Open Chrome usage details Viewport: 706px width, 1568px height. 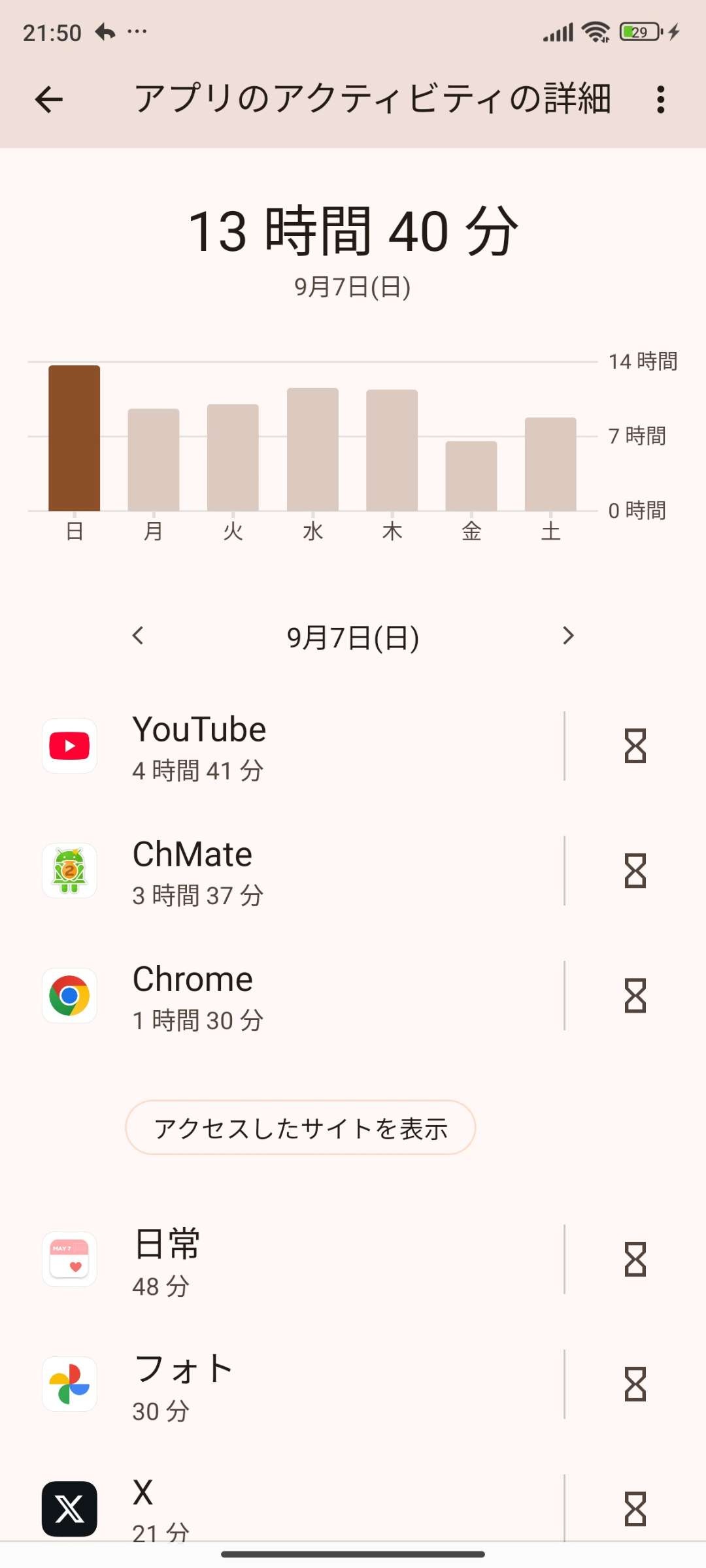tap(294, 996)
